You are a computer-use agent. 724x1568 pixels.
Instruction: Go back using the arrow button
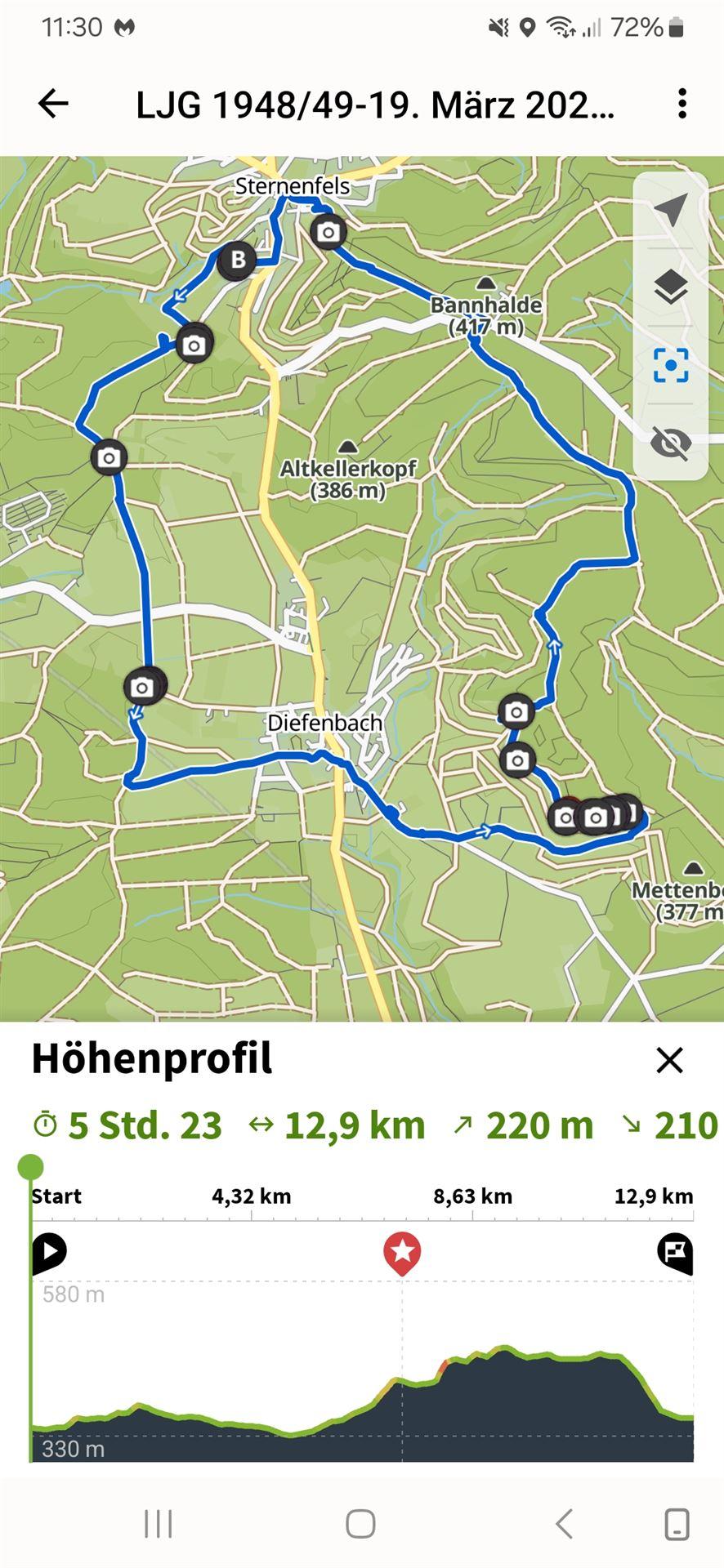[53, 104]
